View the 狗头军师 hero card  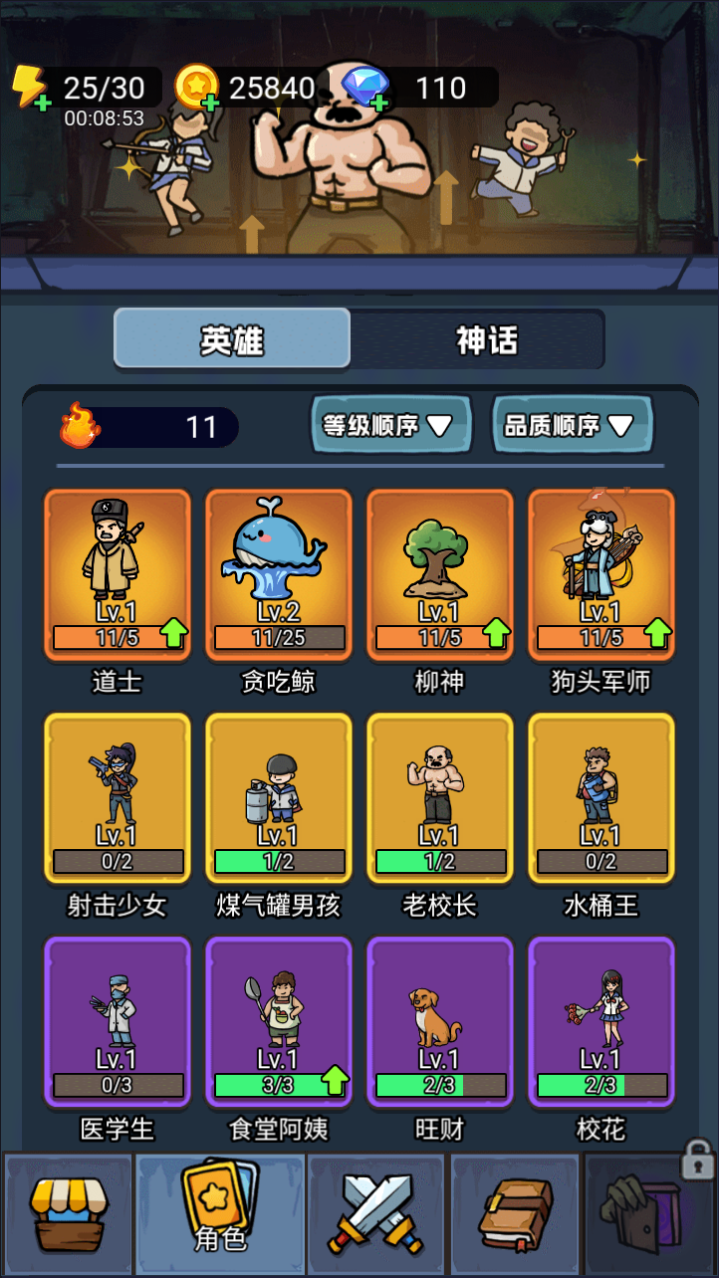[601, 575]
